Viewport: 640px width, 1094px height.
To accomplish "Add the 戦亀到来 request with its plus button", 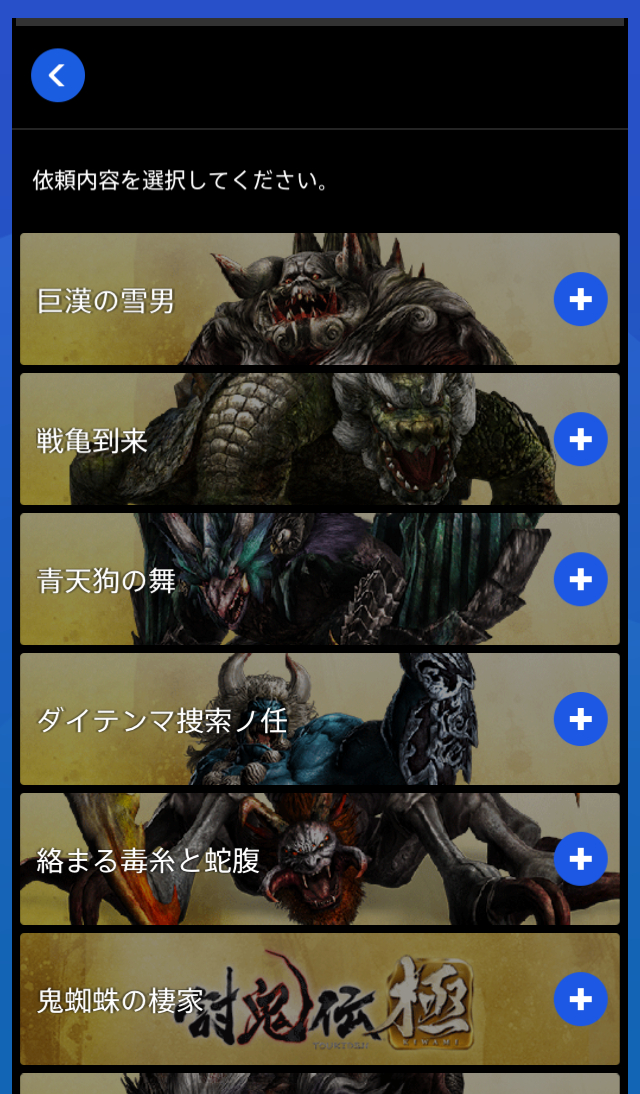I will [x=581, y=439].
